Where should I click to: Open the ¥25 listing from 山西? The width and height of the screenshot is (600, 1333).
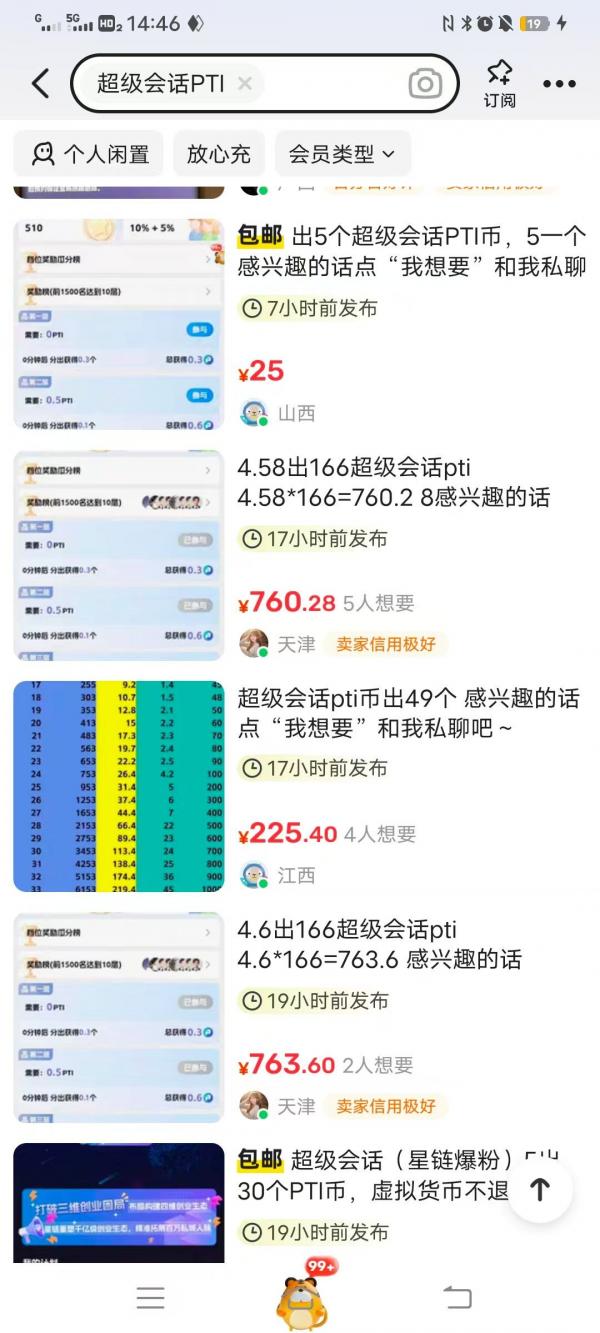300,324
